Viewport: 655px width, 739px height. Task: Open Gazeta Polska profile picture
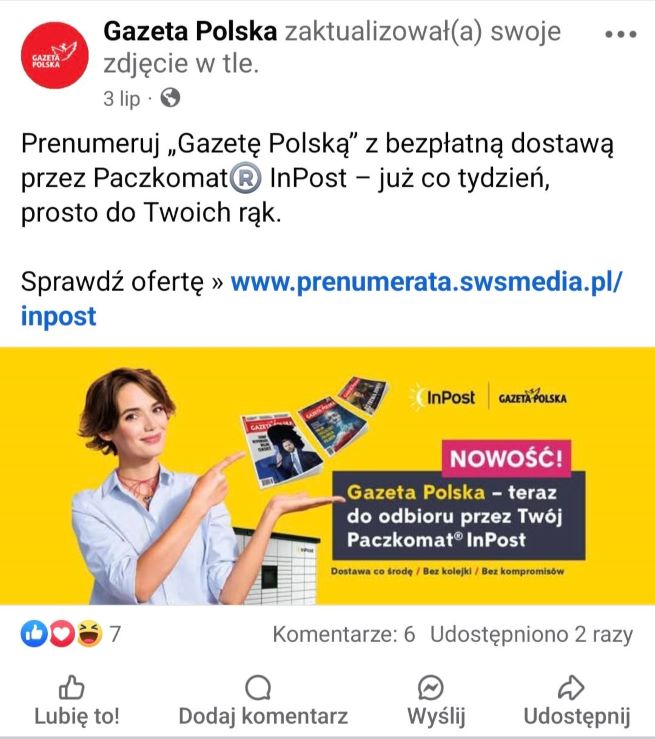[x=55, y=55]
